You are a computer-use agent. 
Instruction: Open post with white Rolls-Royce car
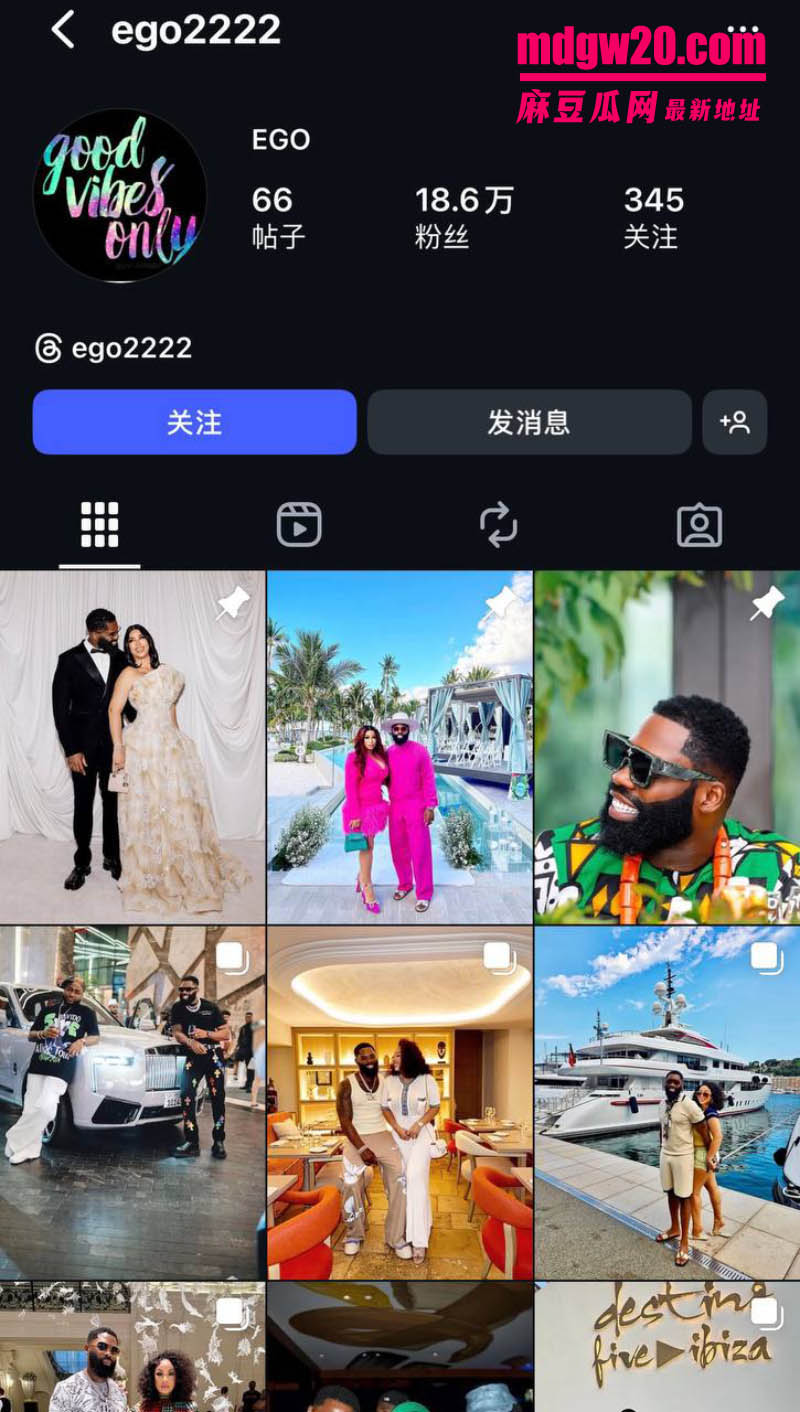(x=132, y=1103)
